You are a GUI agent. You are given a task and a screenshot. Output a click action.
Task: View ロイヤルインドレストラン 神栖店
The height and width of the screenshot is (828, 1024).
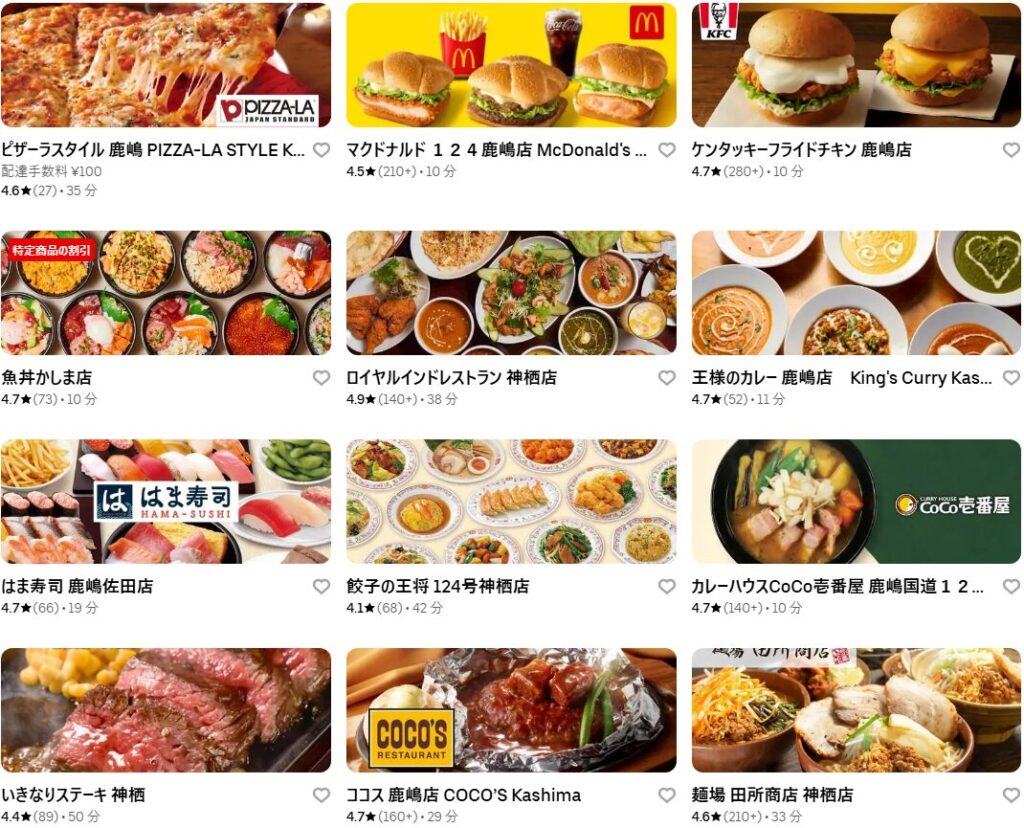(511, 293)
